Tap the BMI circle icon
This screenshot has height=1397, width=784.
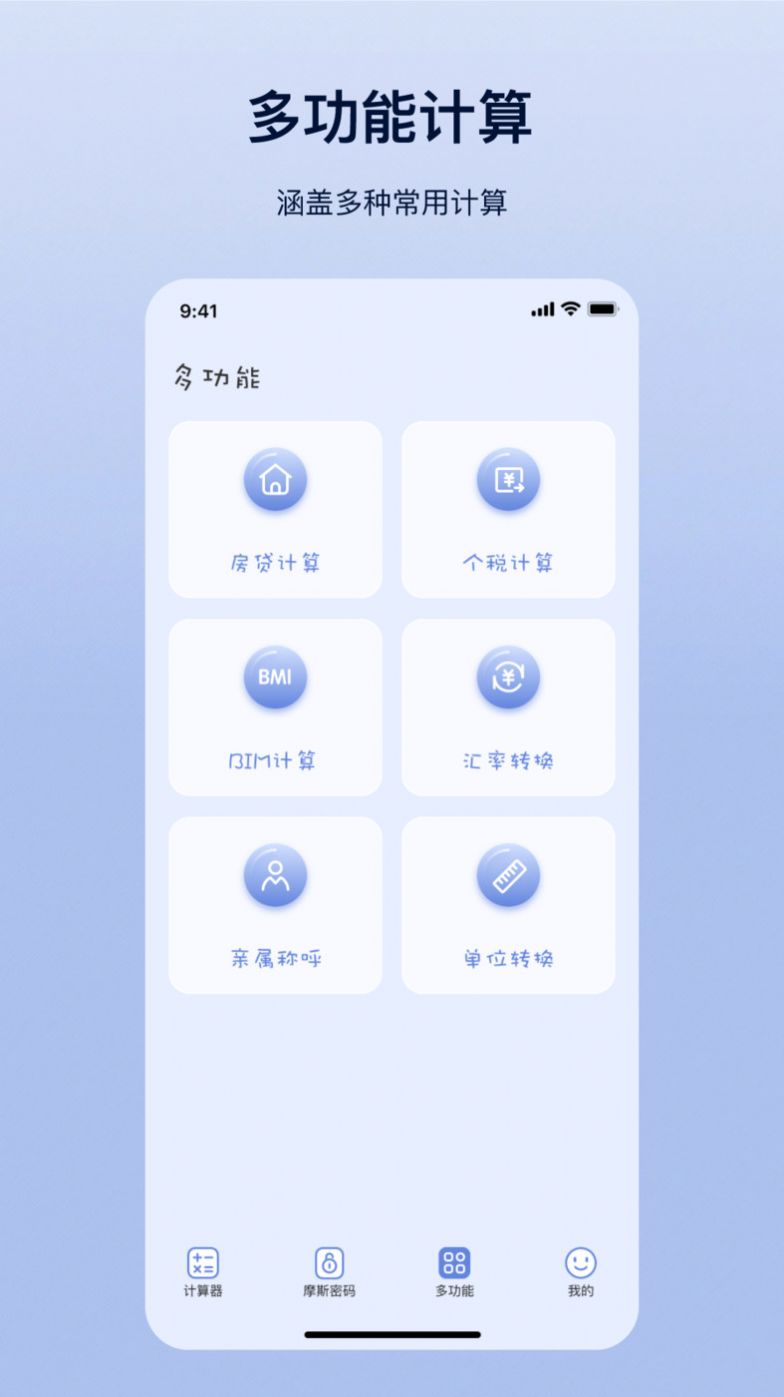click(275, 676)
